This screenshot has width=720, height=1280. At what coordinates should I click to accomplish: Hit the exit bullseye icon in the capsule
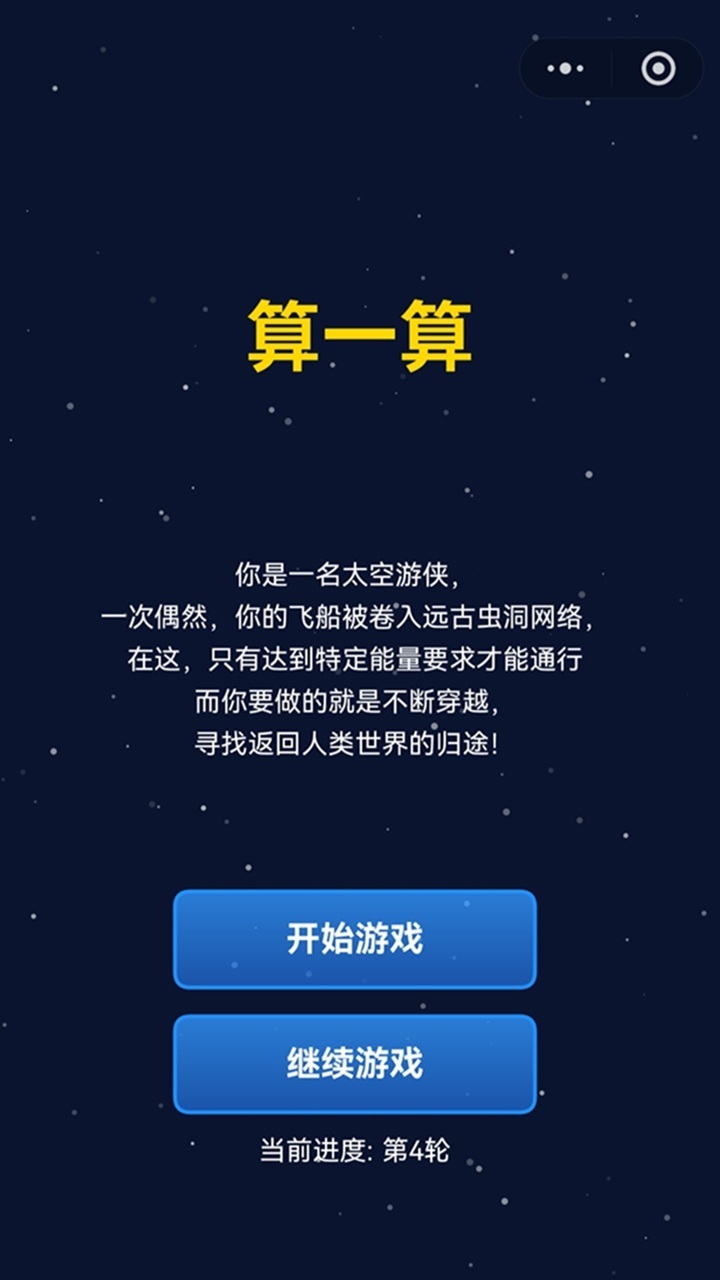657,67
